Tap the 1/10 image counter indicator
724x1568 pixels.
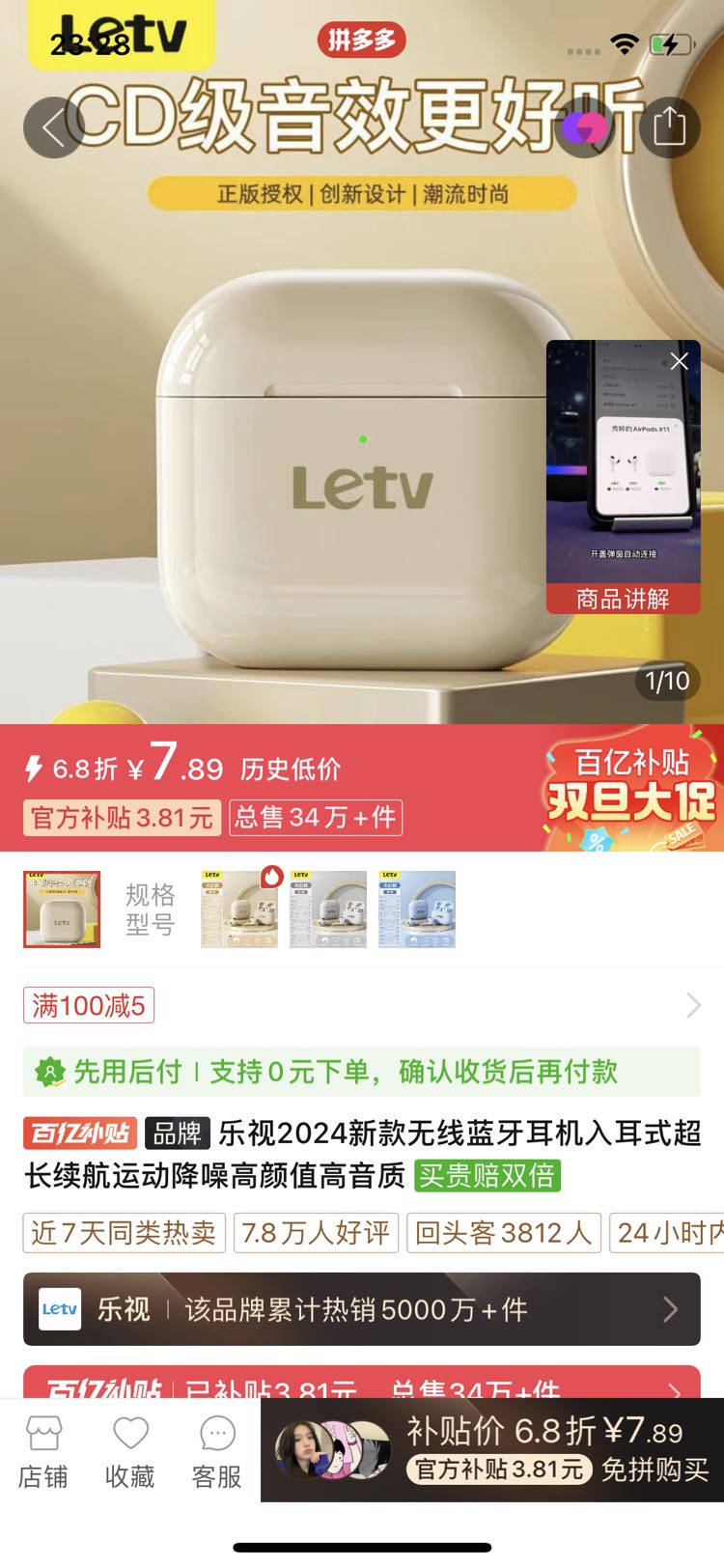665,683
